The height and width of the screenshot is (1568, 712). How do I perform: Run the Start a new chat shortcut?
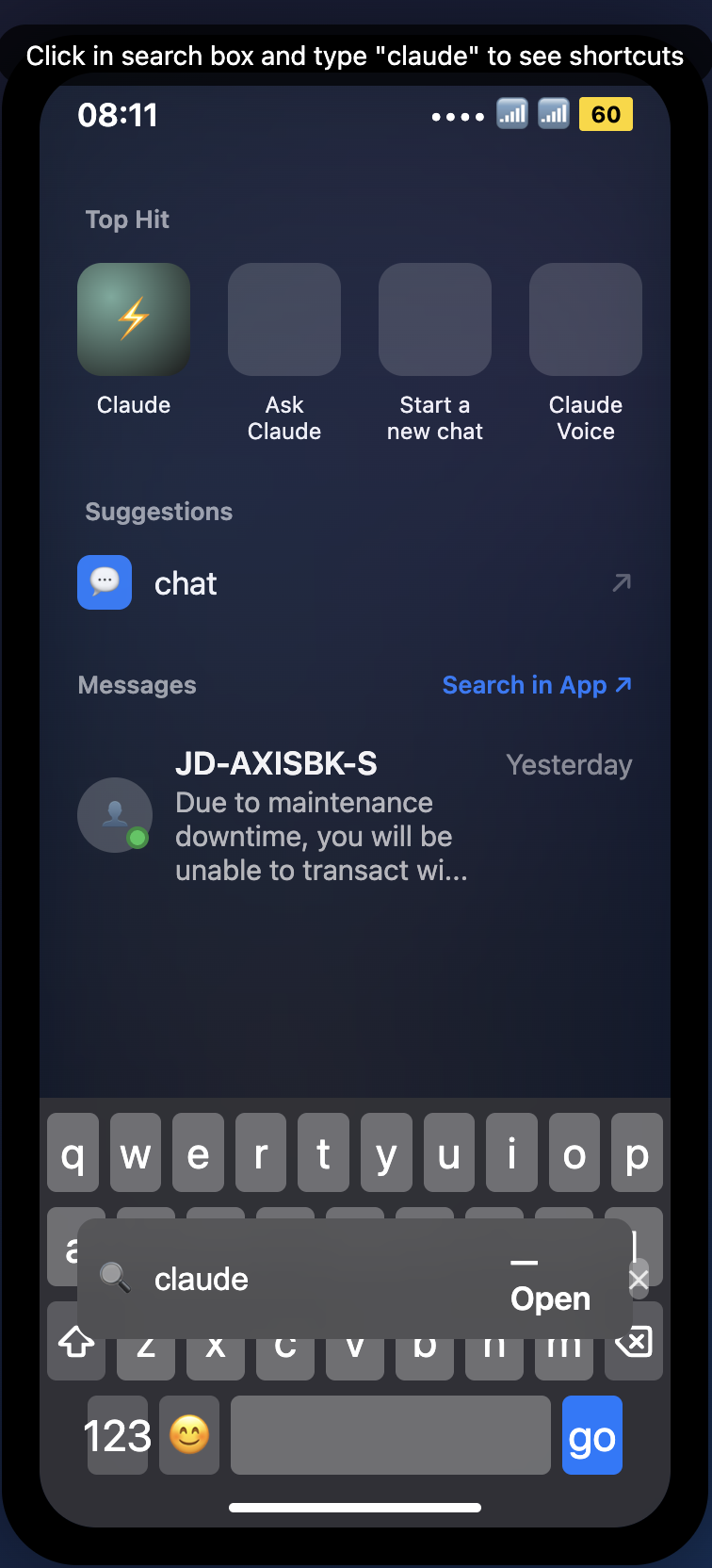(x=435, y=320)
